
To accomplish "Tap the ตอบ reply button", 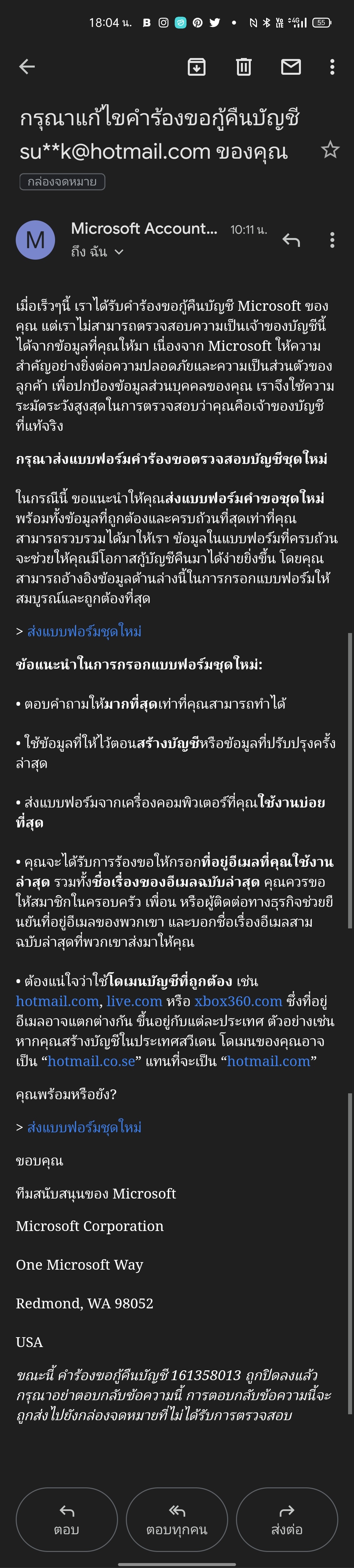I will [x=66, y=1519].
